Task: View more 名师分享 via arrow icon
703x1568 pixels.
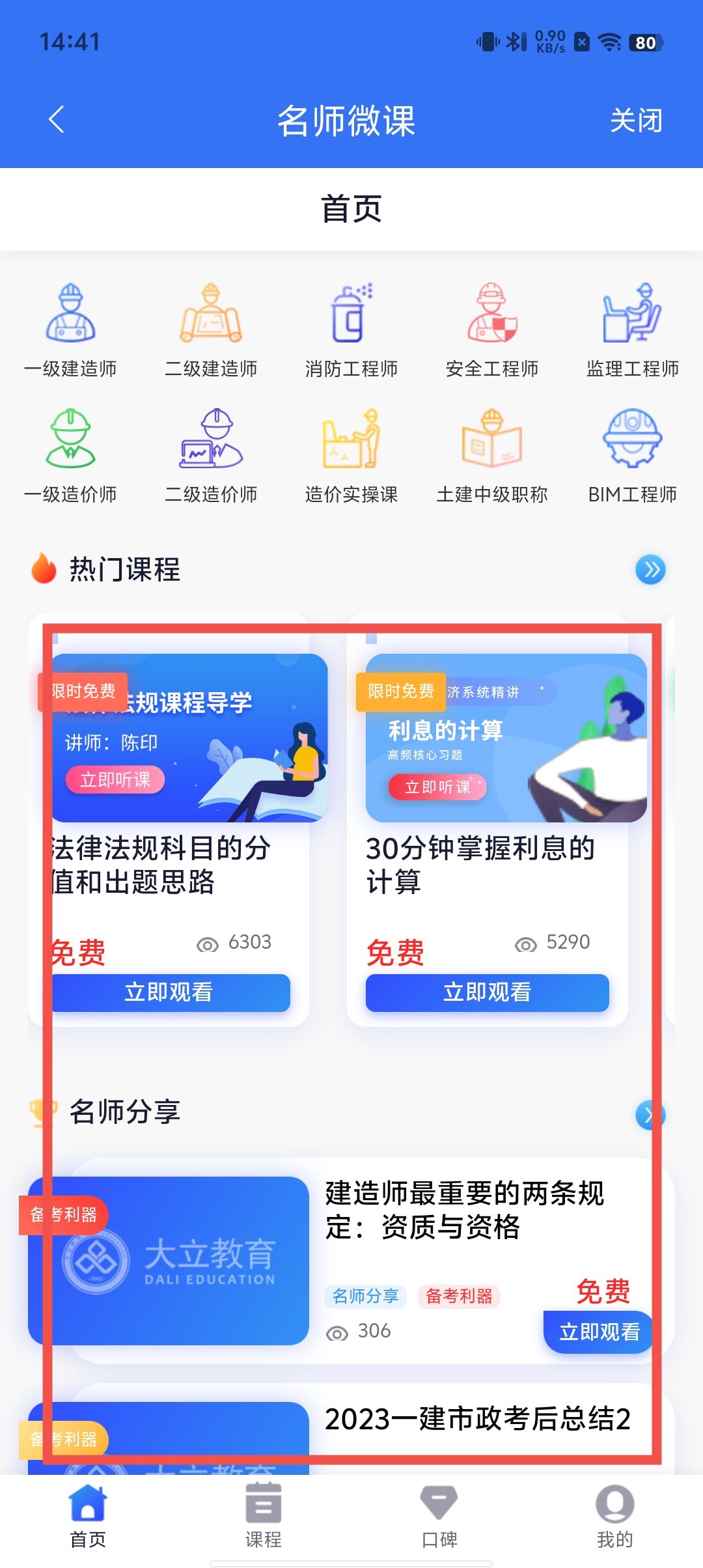Action: [649, 1115]
